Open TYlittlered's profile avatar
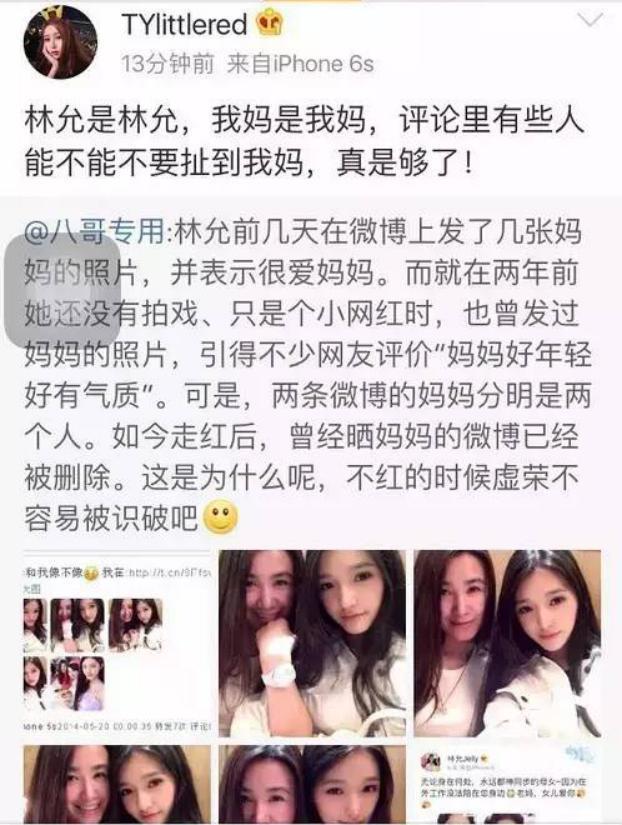The height and width of the screenshot is (825, 622). coord(60,42)
